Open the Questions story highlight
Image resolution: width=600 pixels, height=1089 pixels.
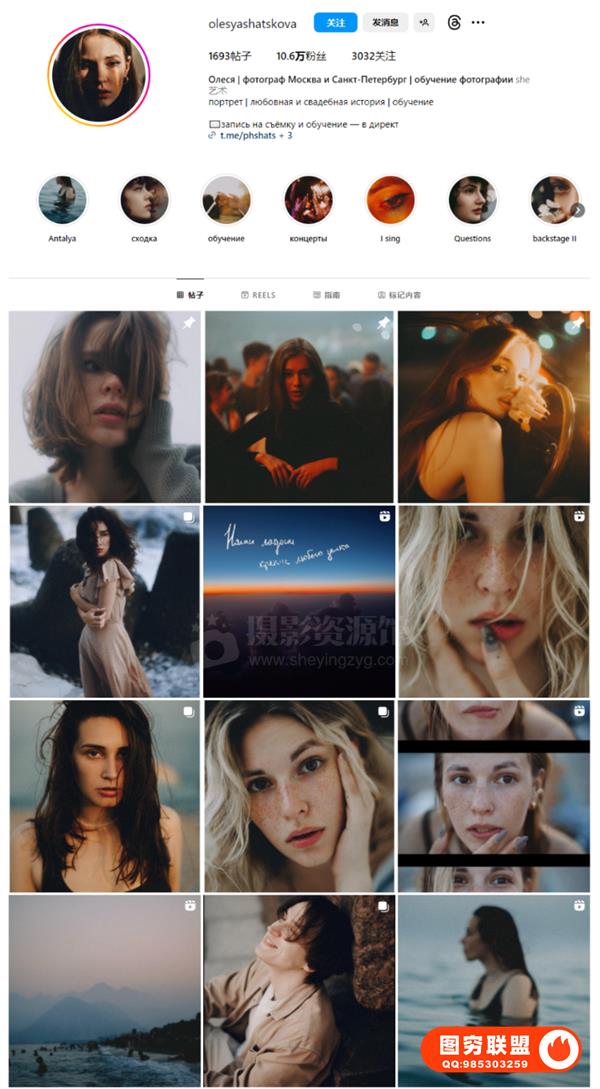point(472,200)
